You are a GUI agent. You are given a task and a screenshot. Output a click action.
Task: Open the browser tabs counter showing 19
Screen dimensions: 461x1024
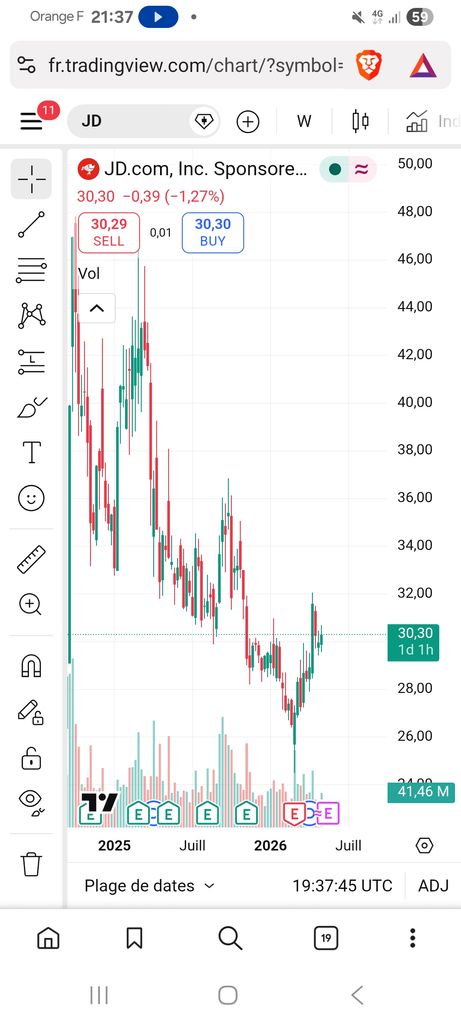tap(326, 938)
